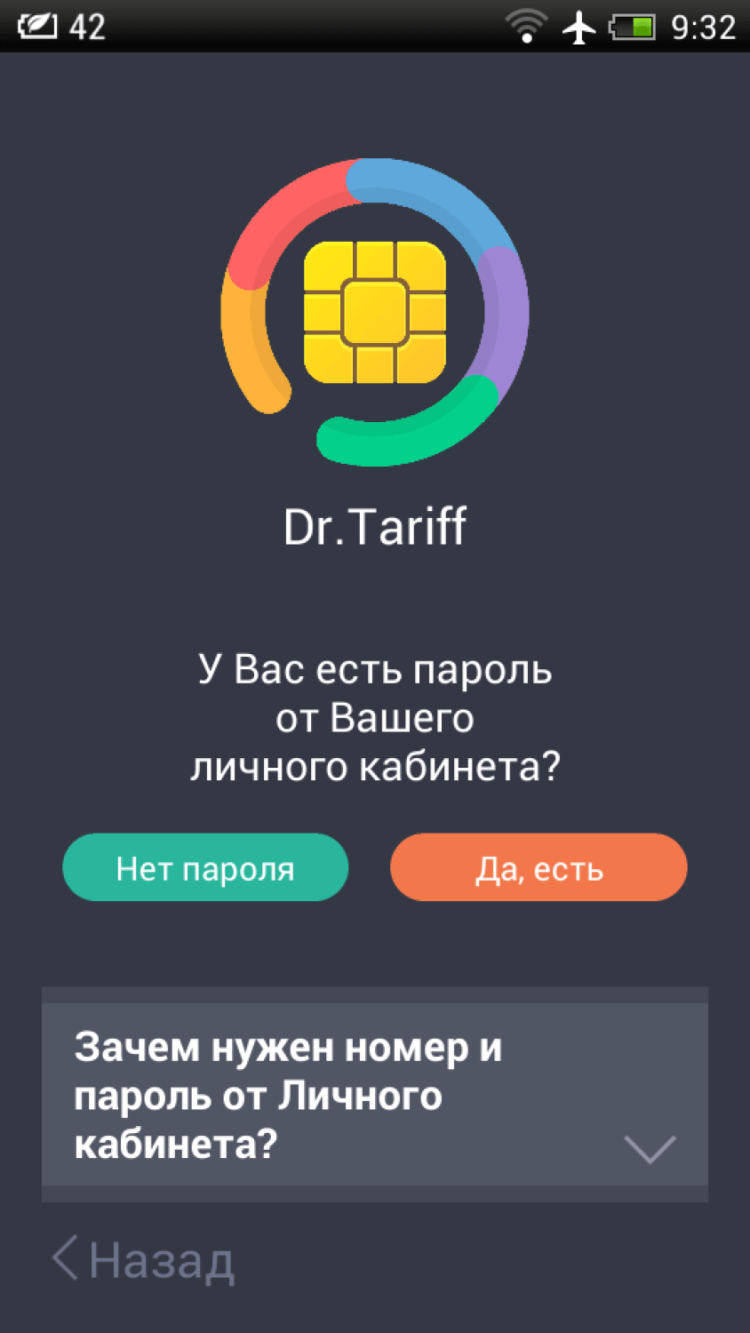Tap the password question heading text

(x=375, y=717)
